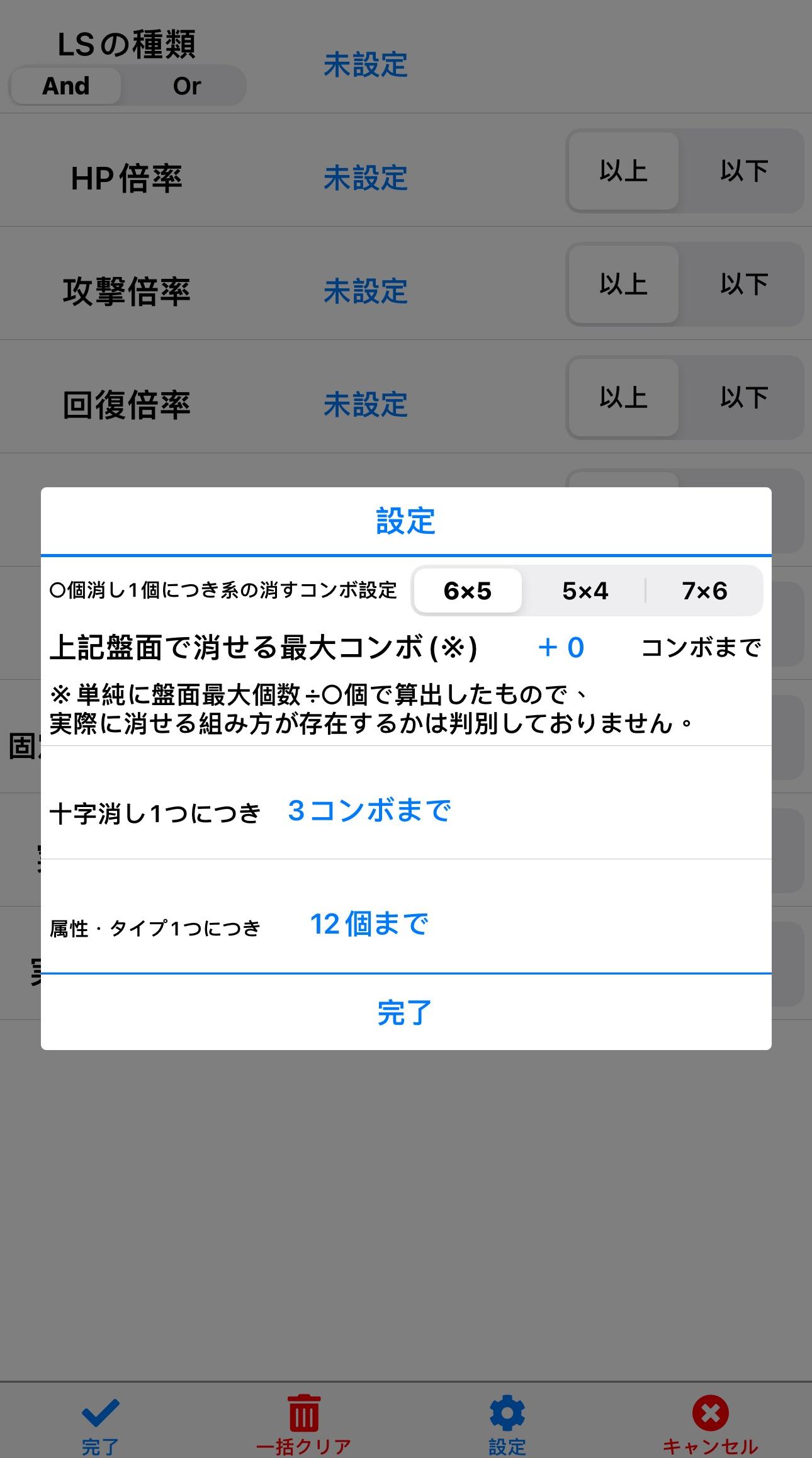Select 以上 for 攻撃倍率
The image size is (812, 1458).
(x=623, y=285)
